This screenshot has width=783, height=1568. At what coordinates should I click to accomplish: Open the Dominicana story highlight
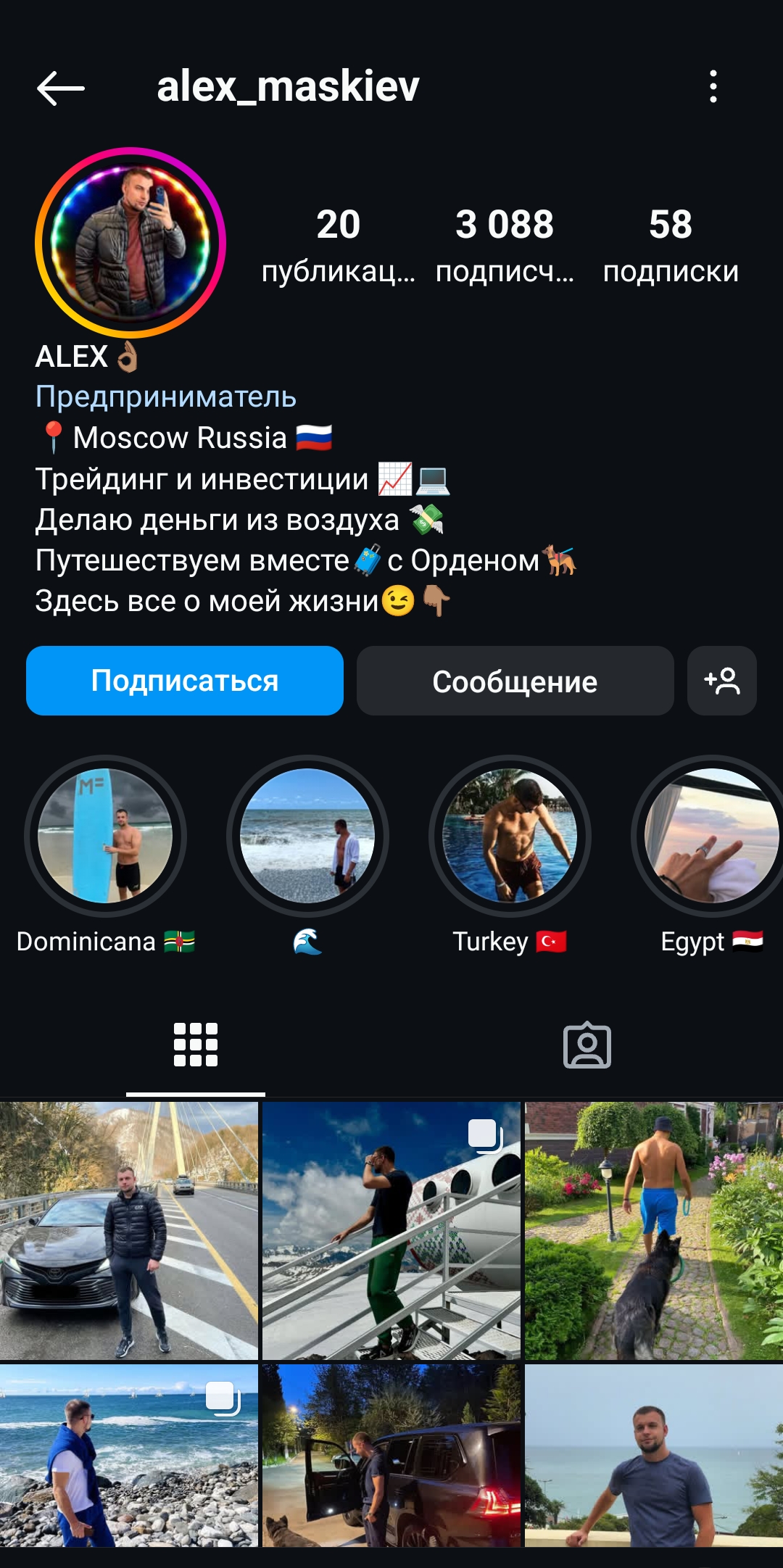click(105, 836)
